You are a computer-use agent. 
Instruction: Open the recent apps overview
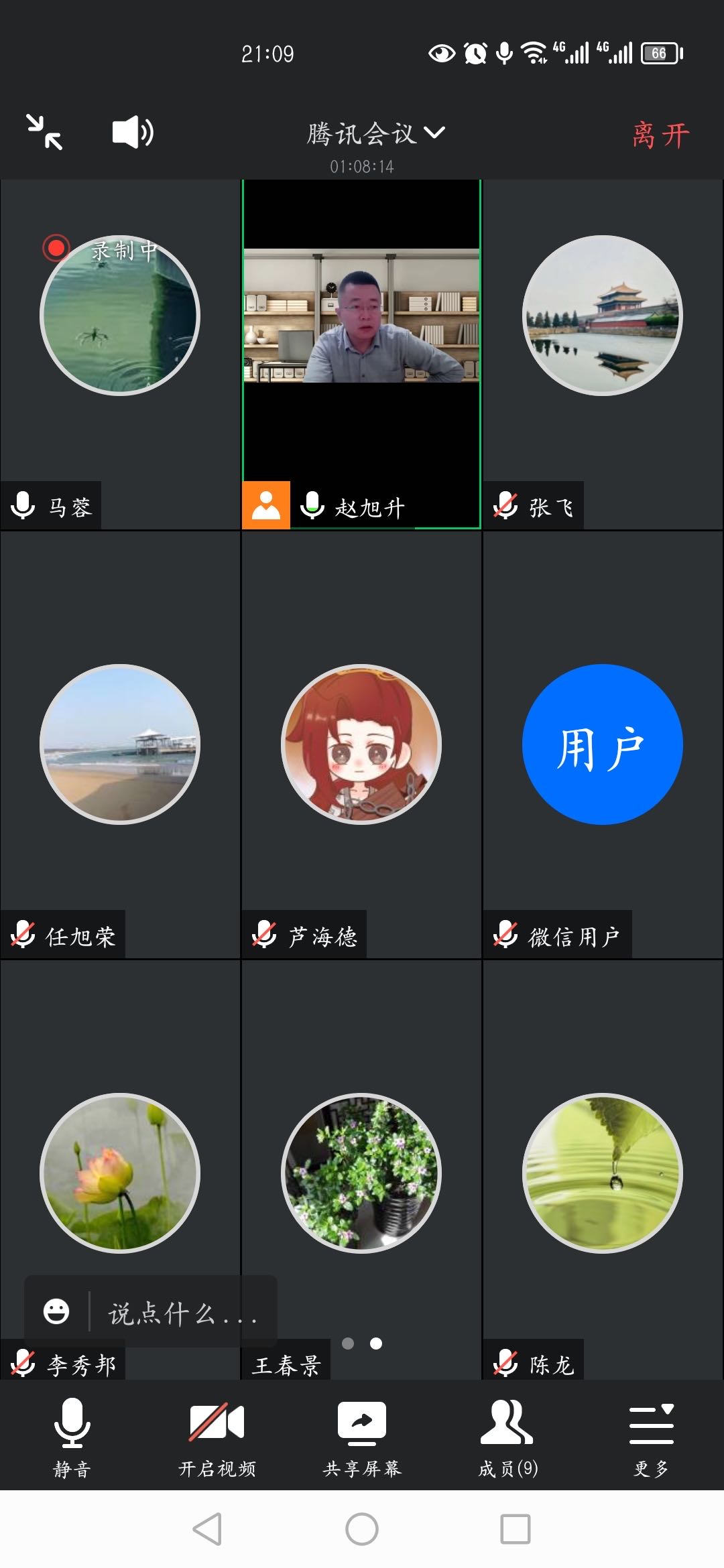[x=515, y=1529]
